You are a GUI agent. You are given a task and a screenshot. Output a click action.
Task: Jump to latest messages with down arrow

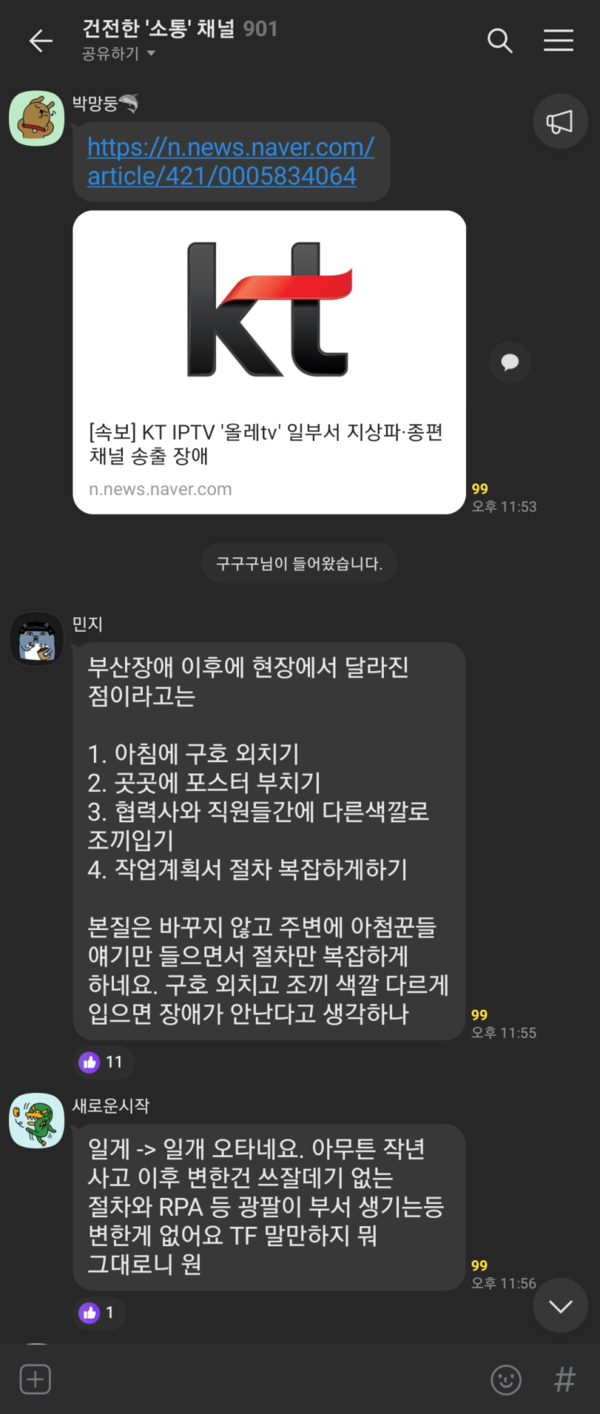pos(560,1305)
